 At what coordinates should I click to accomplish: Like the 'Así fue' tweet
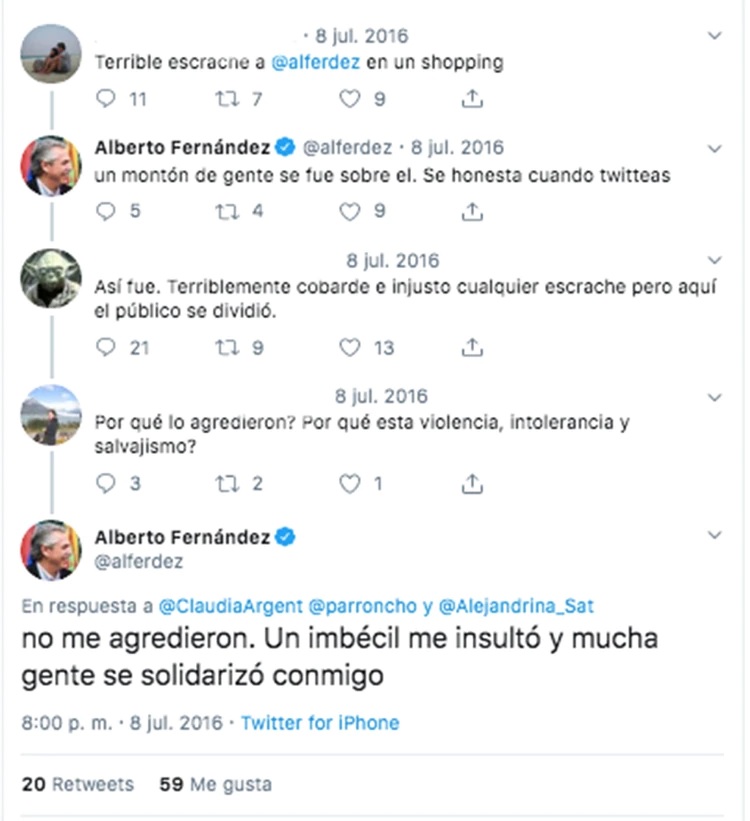coord(349,347)
